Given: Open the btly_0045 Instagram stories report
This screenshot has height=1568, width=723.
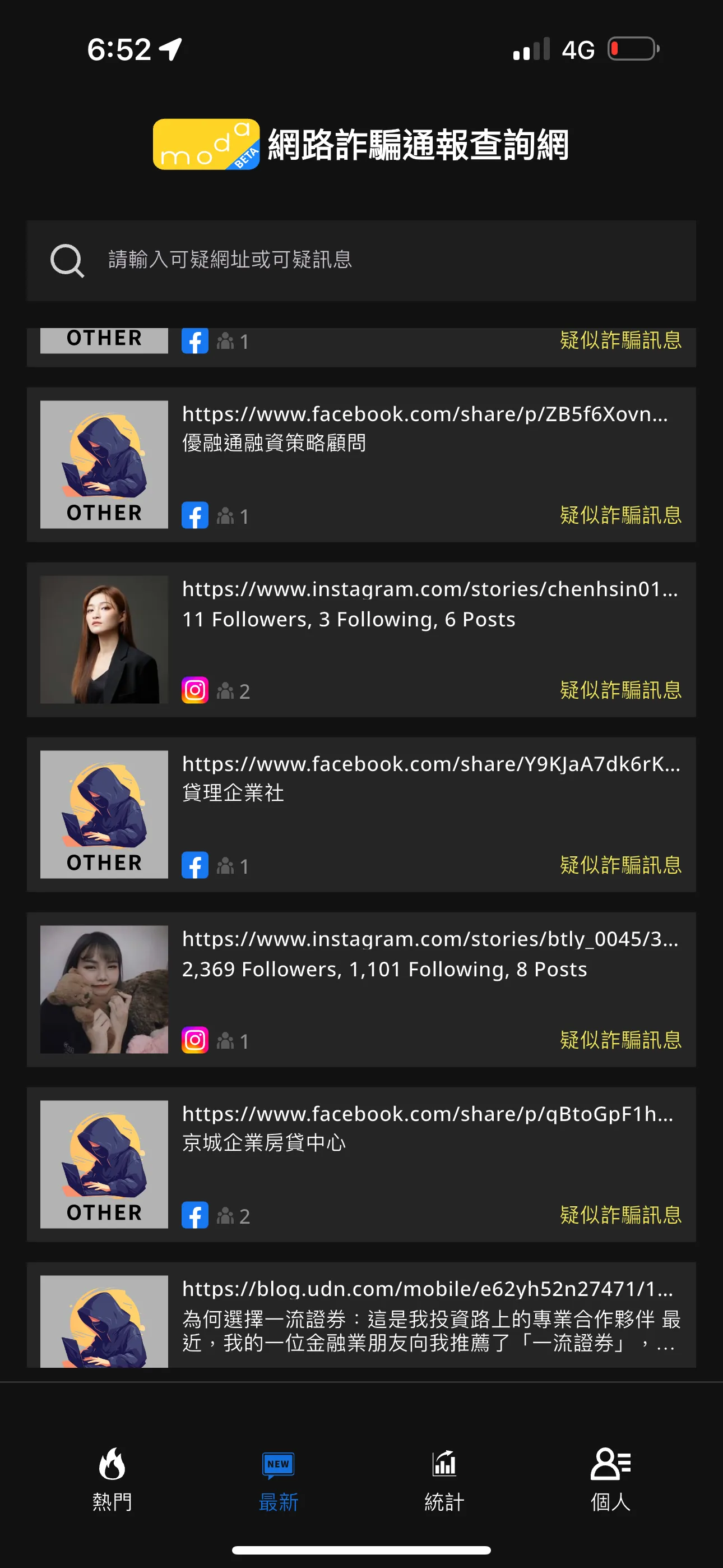Looking at the screenshot, I should [x=361, y=989].
